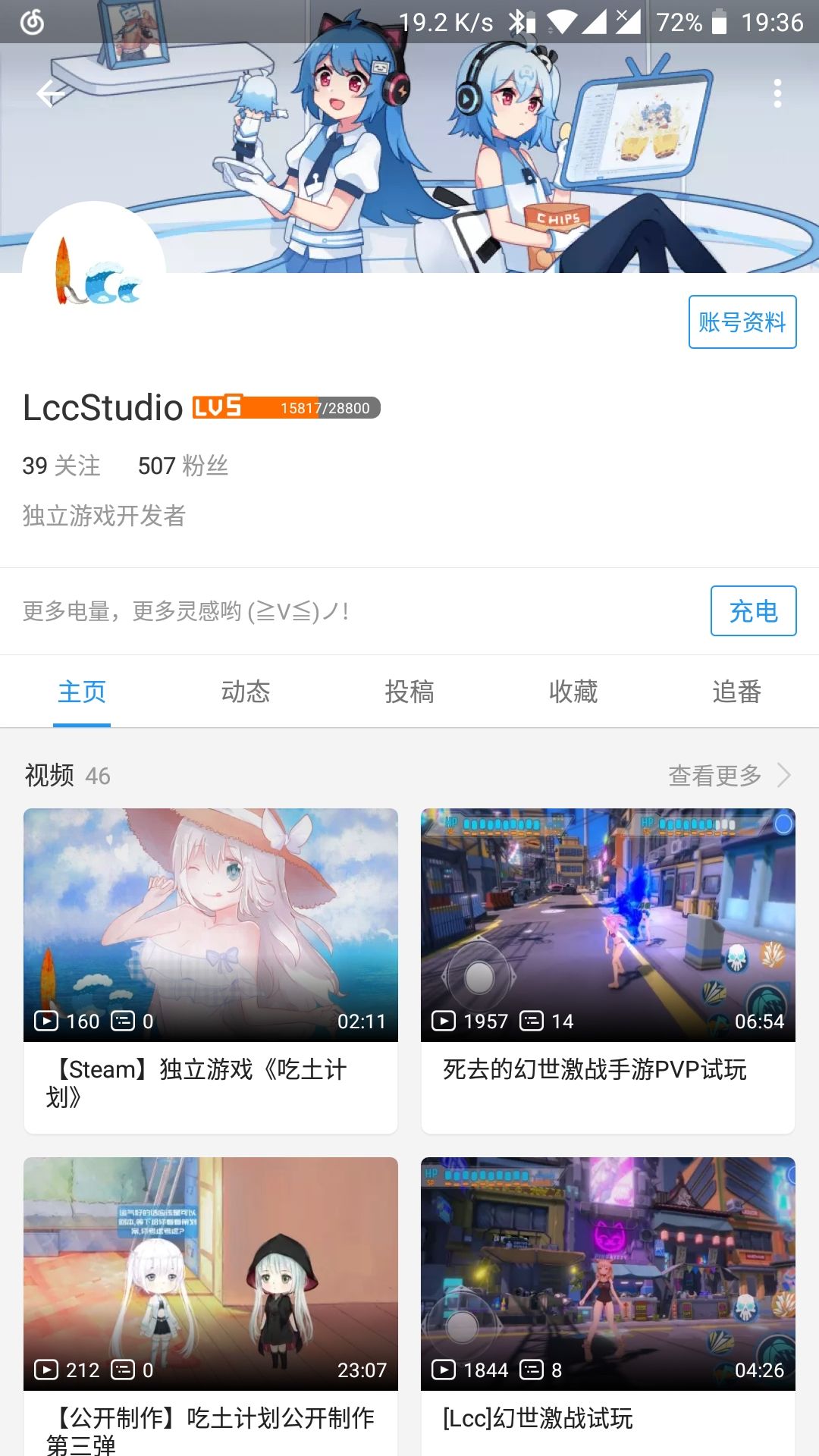Open the 追番 tab

pyautogui.click(x=737, y=692)
